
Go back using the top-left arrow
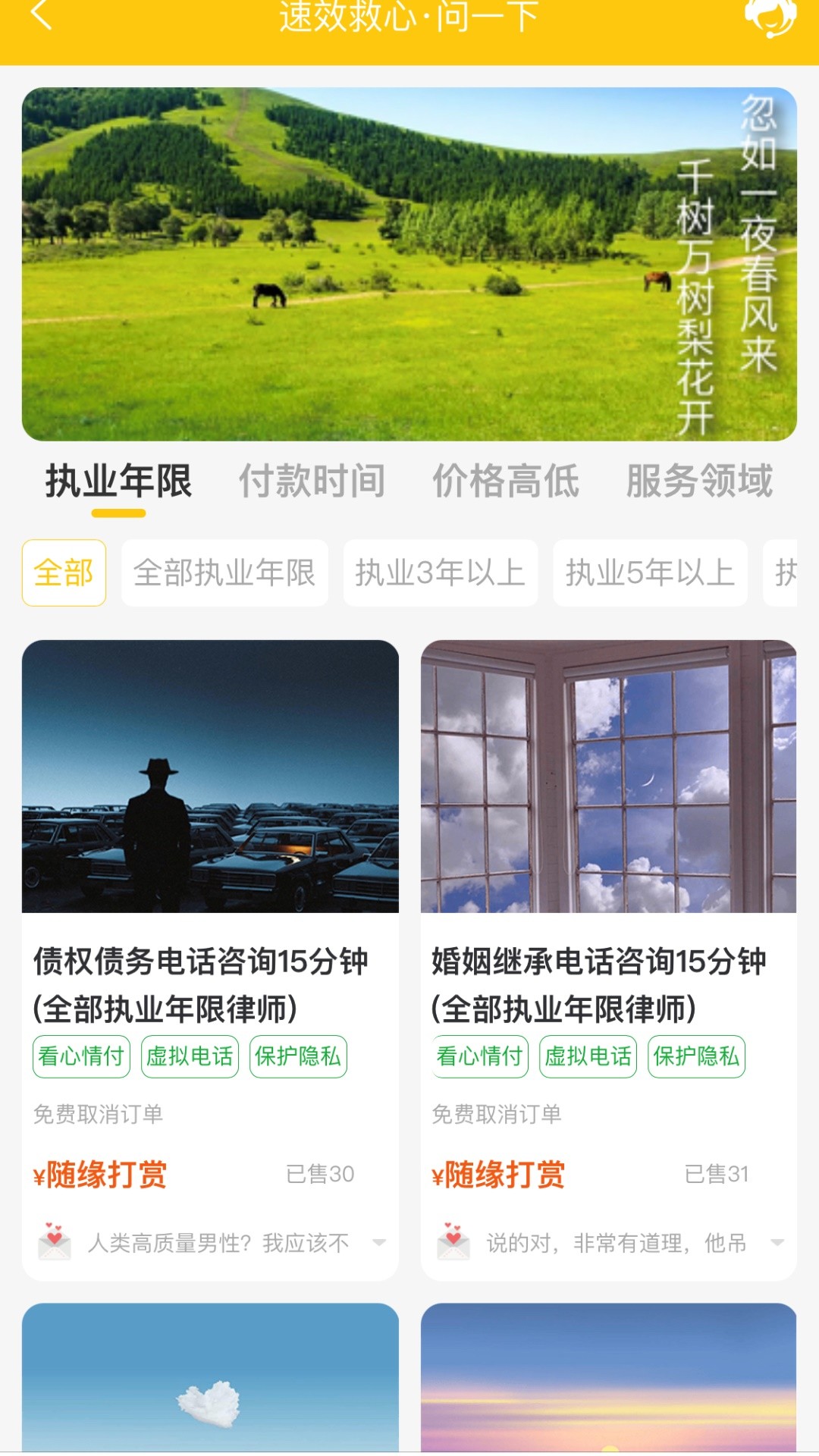point(42,15)
